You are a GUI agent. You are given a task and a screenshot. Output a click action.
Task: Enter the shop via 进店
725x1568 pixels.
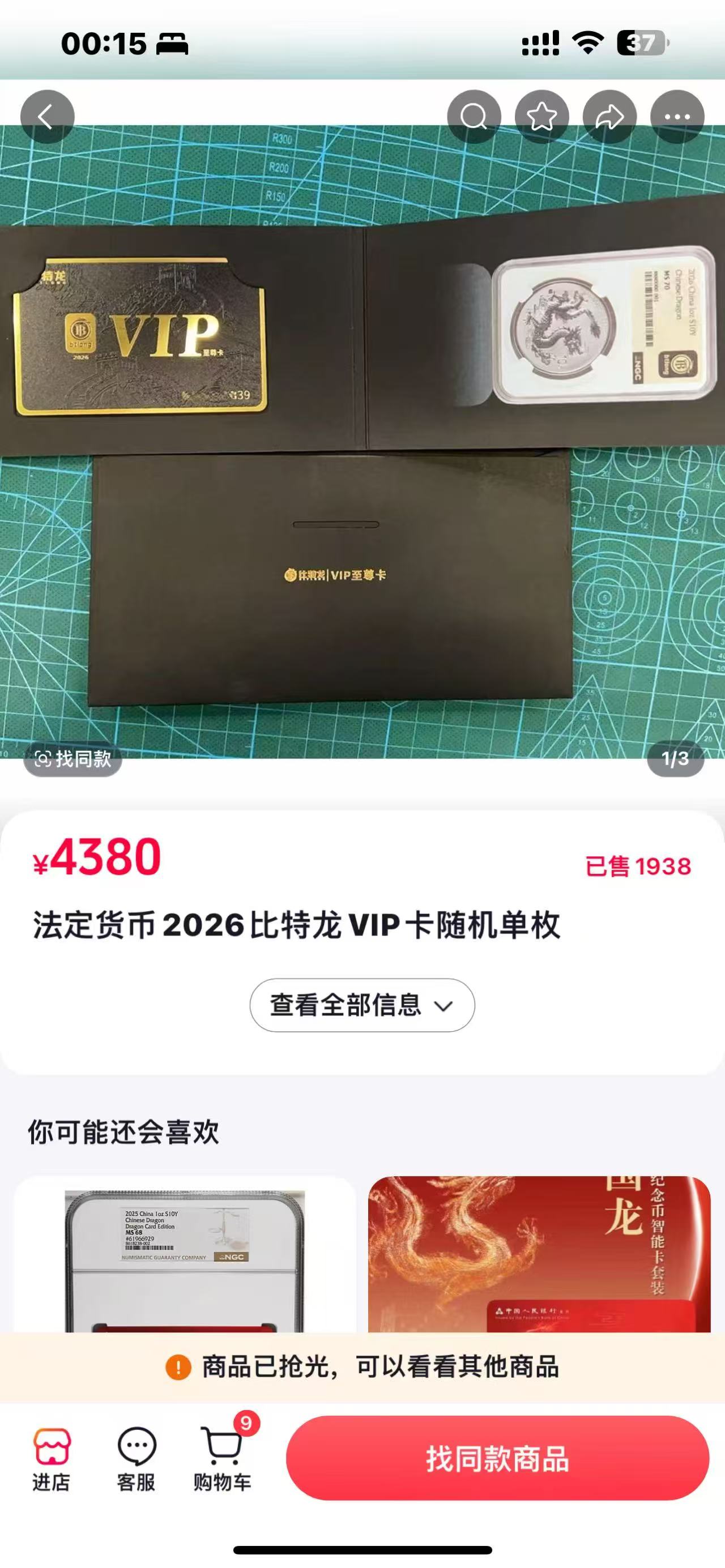pyautogui.click(x=51, y=1460)
